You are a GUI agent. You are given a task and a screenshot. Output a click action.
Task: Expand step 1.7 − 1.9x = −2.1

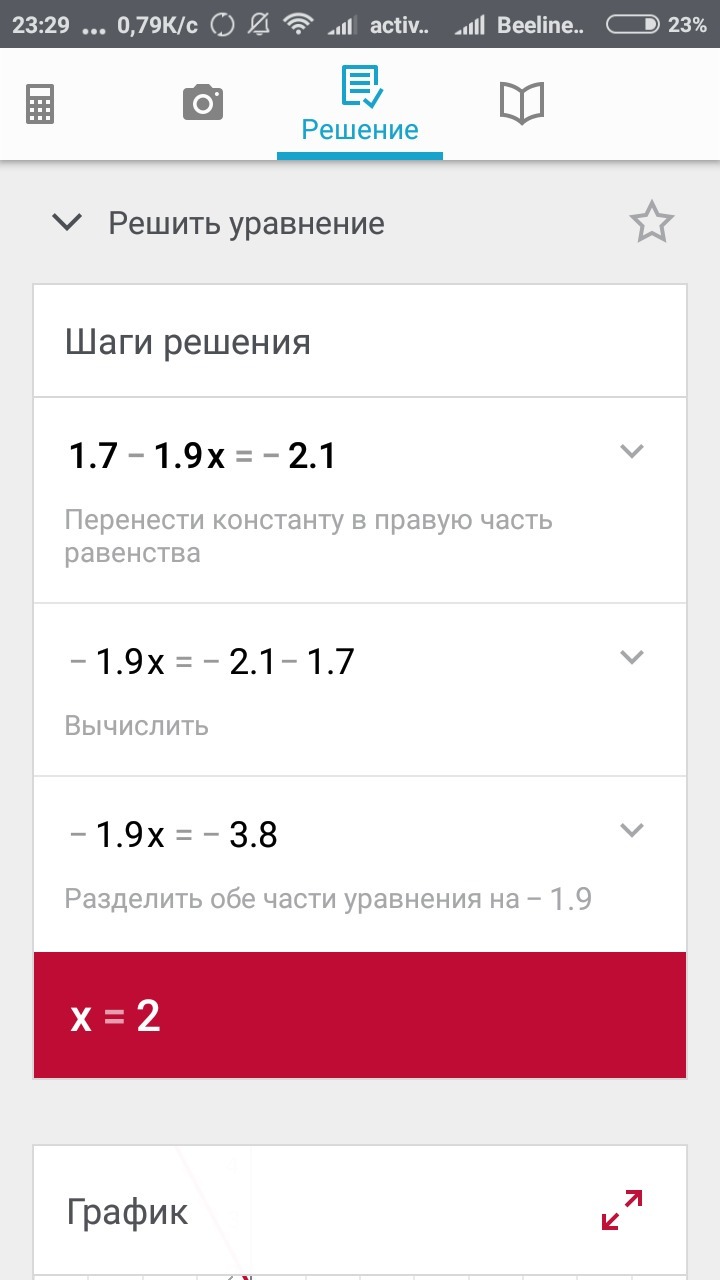pyautogui.click(x=631, y=452)
